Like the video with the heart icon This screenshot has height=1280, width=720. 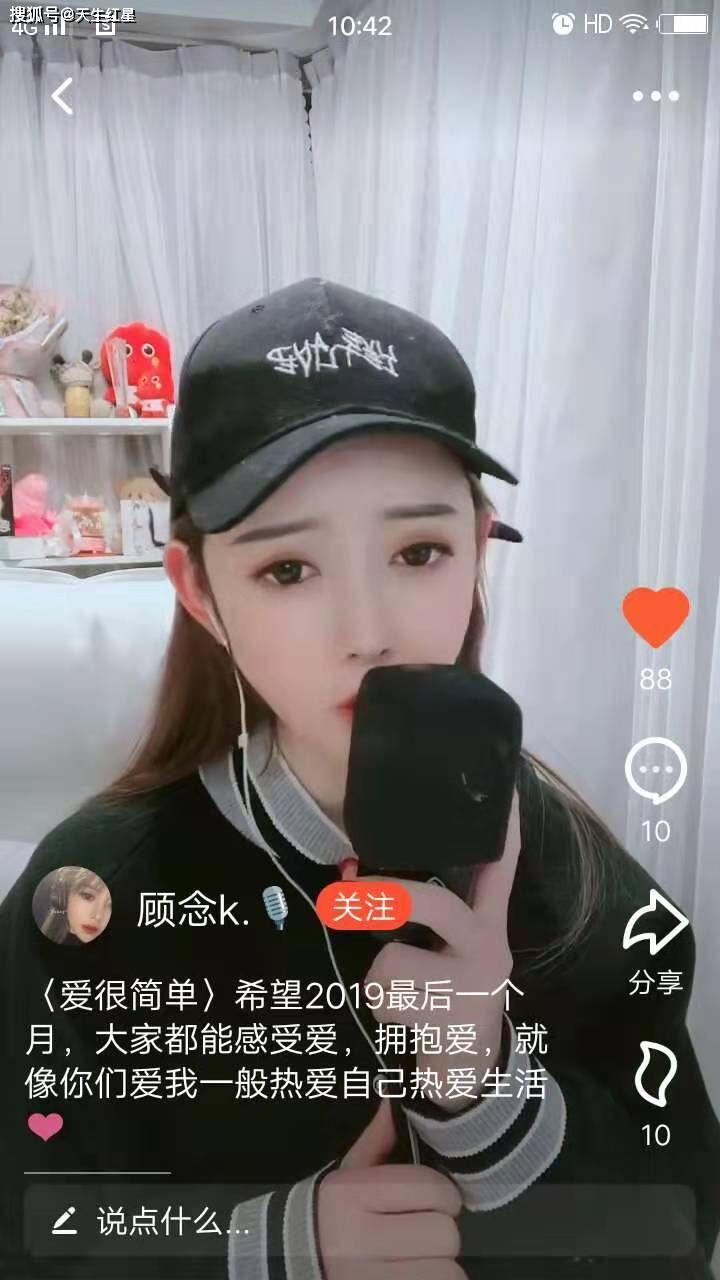coord(655,617)
